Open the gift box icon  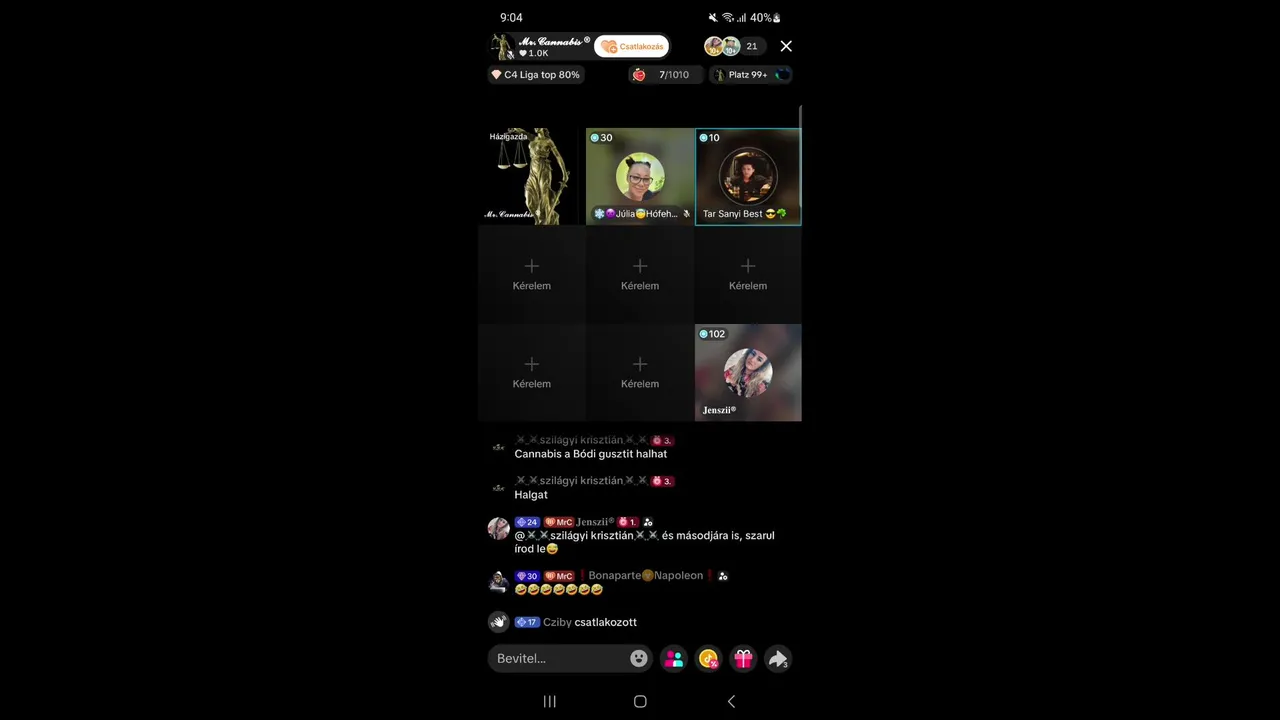[743, 658]
